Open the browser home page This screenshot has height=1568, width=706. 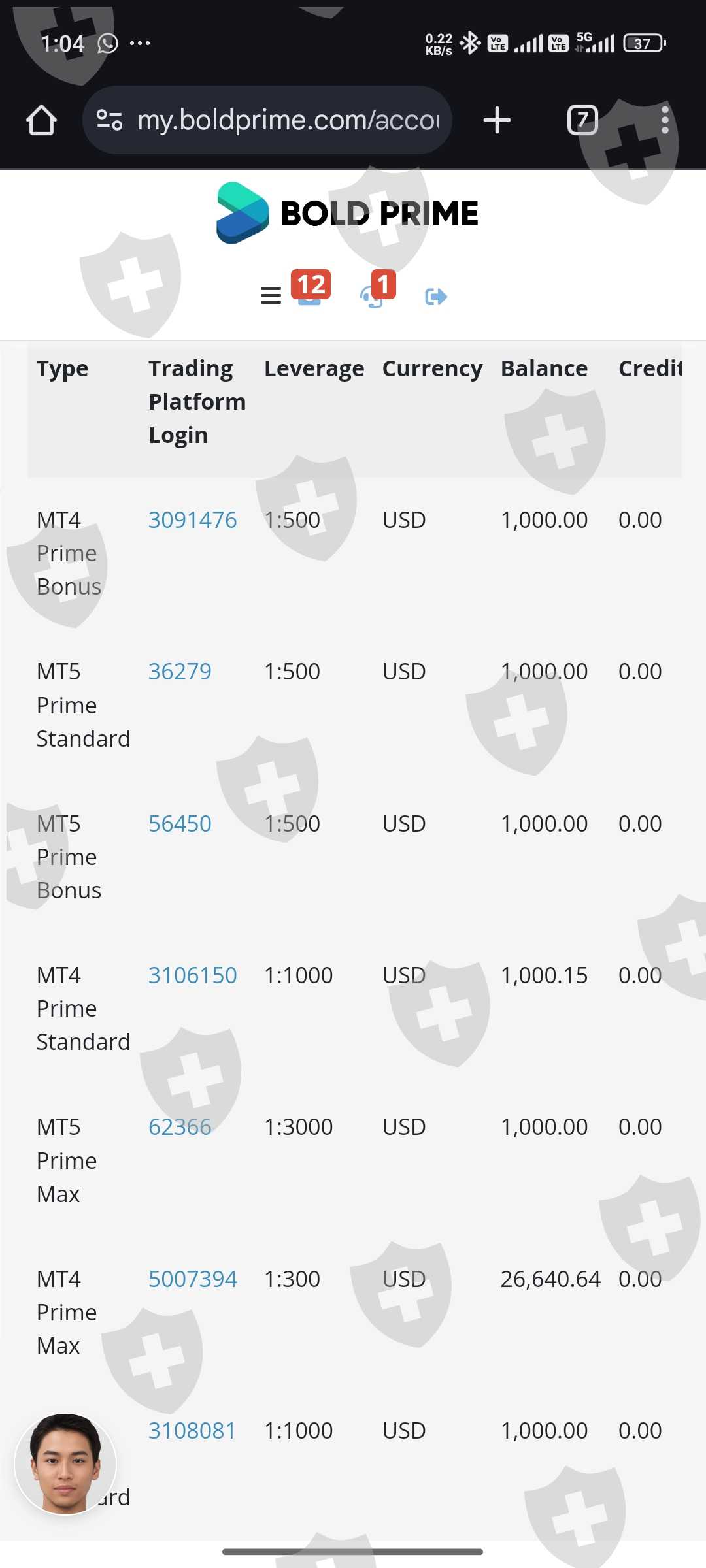(x=41, y=120)
